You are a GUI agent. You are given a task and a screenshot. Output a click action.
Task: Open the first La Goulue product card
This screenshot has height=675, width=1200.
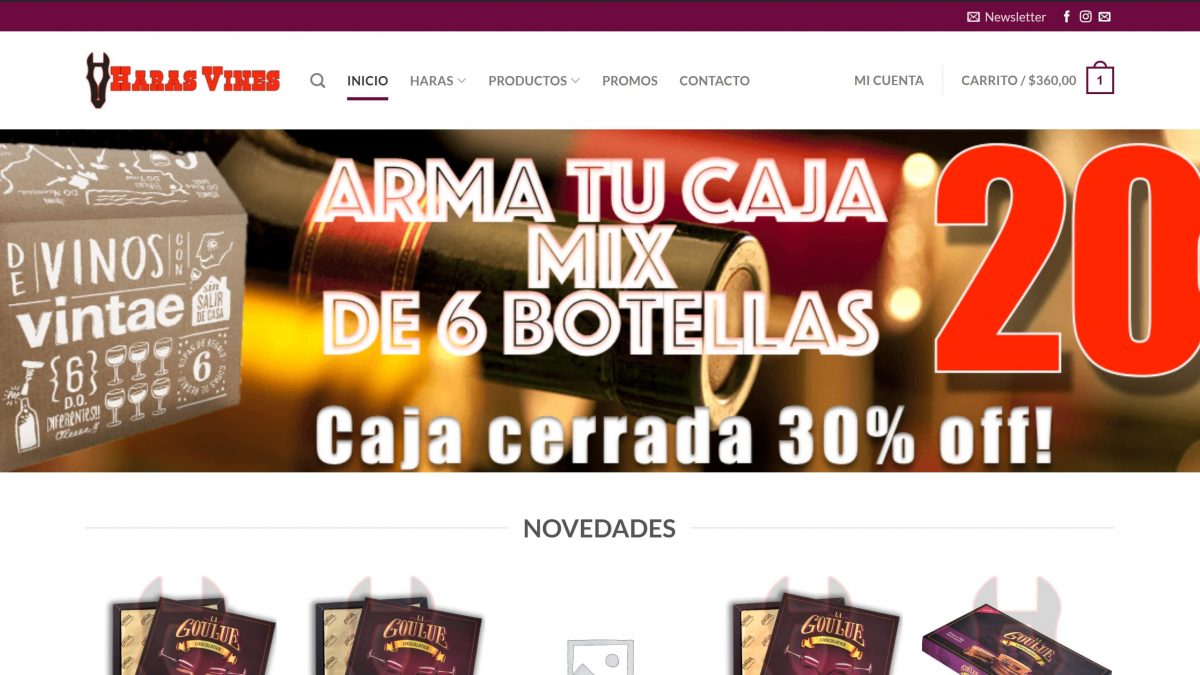tap(190, 630)
